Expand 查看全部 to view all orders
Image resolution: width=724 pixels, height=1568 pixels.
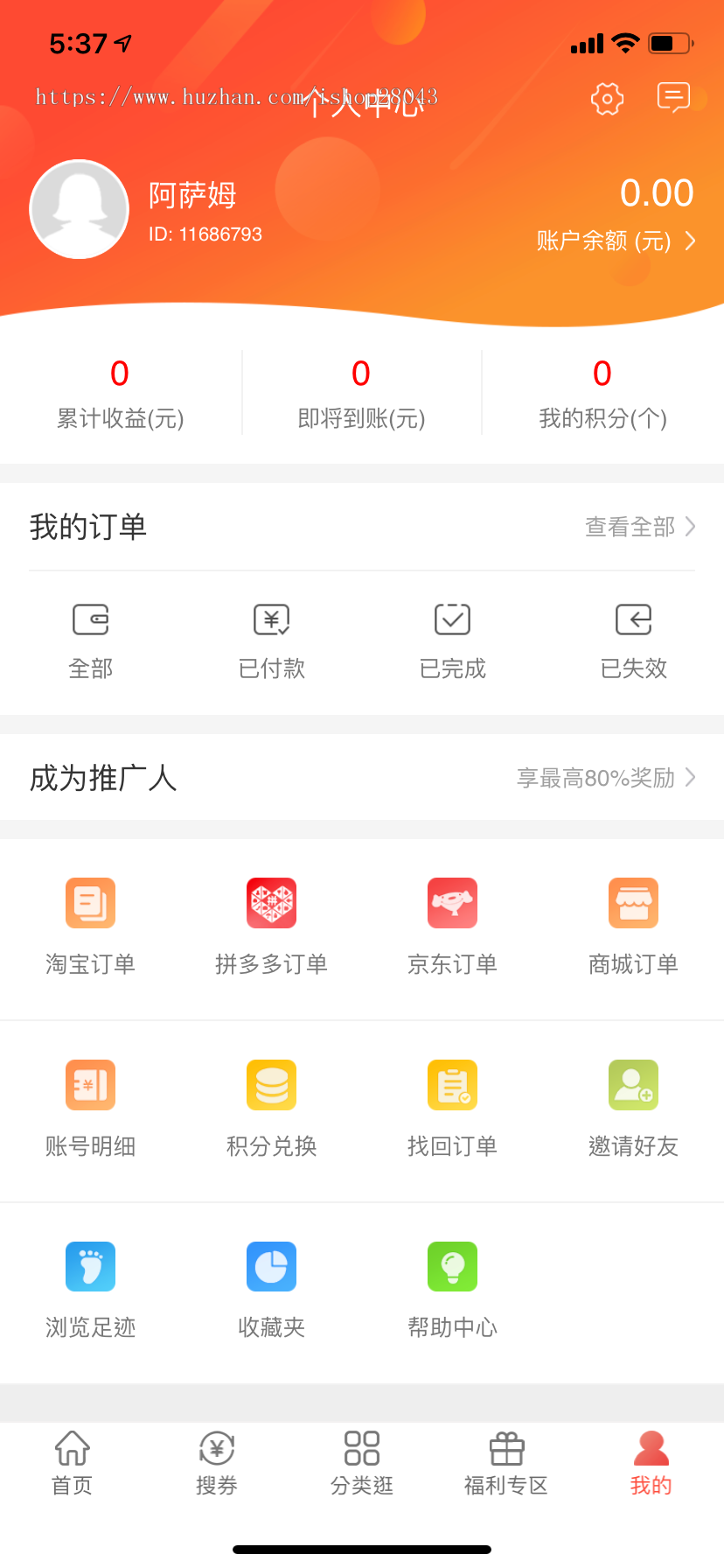(x=638, y=527)
